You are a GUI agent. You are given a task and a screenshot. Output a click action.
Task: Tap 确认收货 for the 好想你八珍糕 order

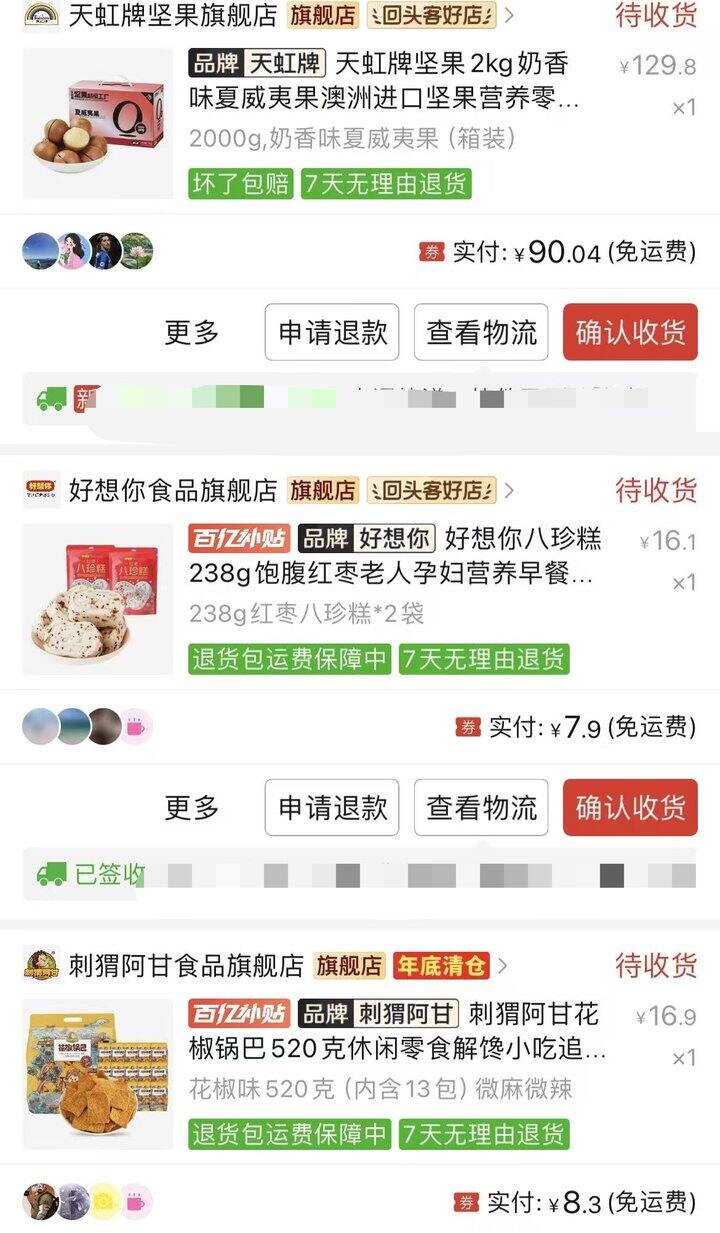(x=630, y=807)
